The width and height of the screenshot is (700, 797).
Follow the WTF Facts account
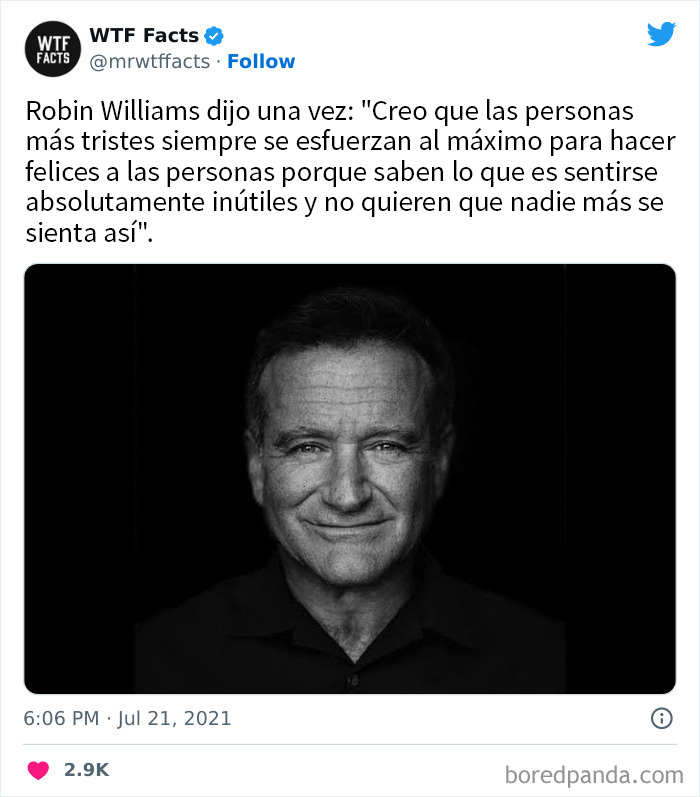(261, 62)
